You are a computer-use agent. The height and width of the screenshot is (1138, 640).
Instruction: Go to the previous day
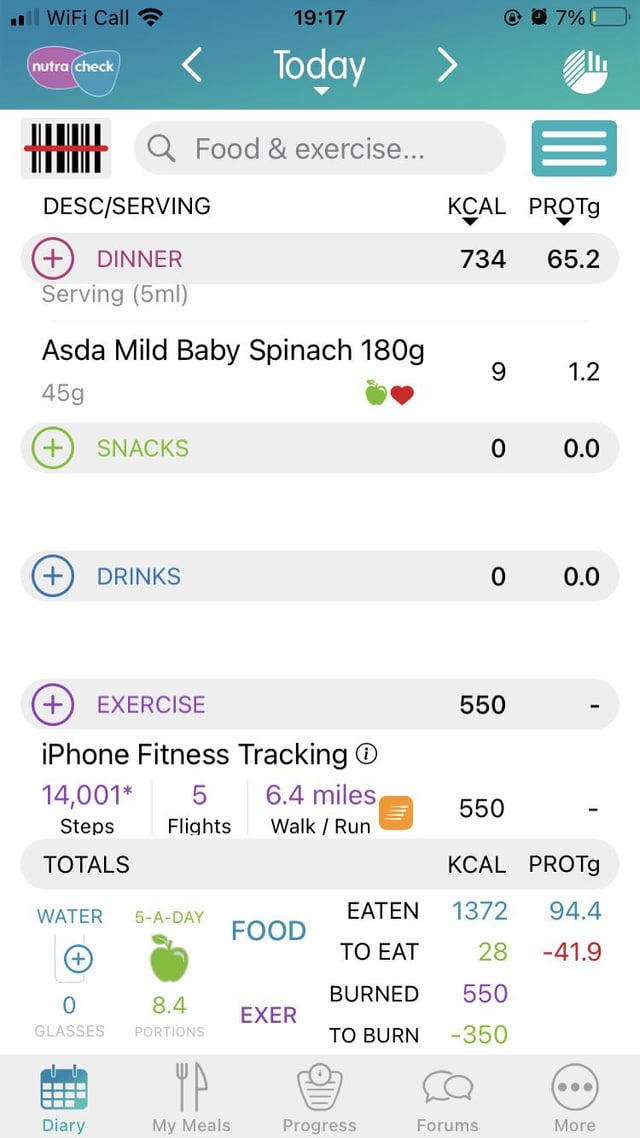point(192,66)
